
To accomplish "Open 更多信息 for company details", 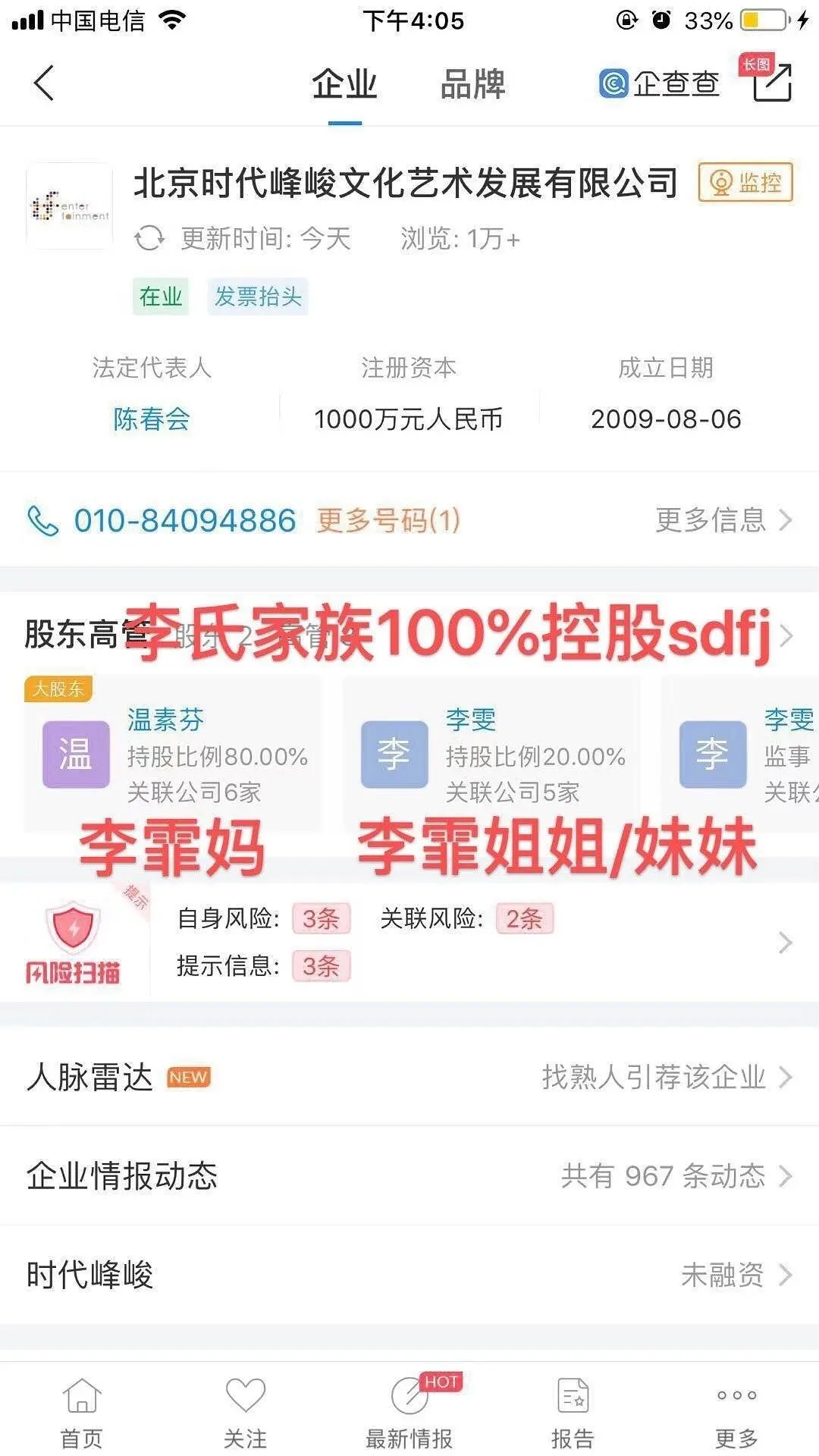I will pyautogui.click(x=722, y=520).
